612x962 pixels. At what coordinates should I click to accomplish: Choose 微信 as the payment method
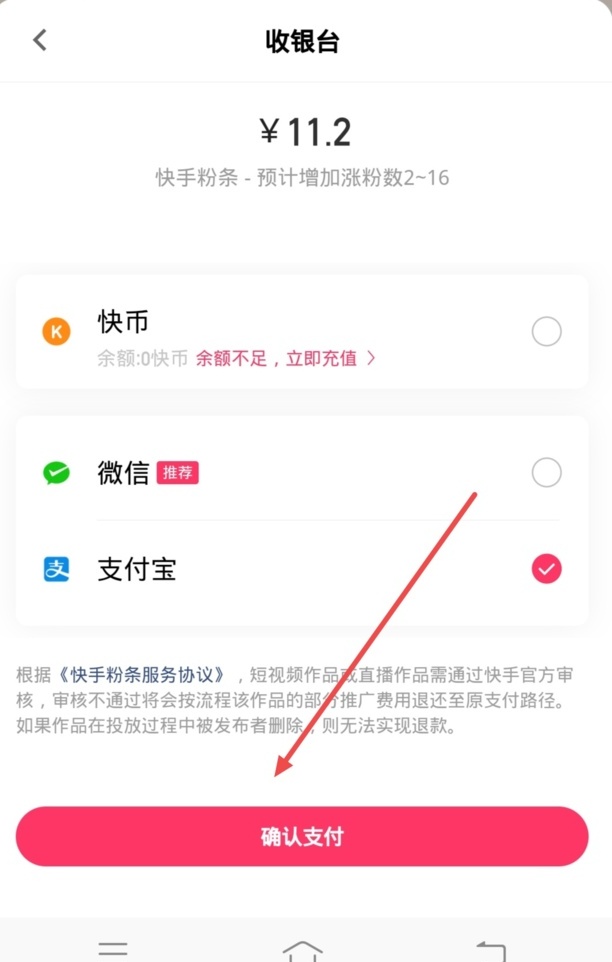tap(546, 472)
